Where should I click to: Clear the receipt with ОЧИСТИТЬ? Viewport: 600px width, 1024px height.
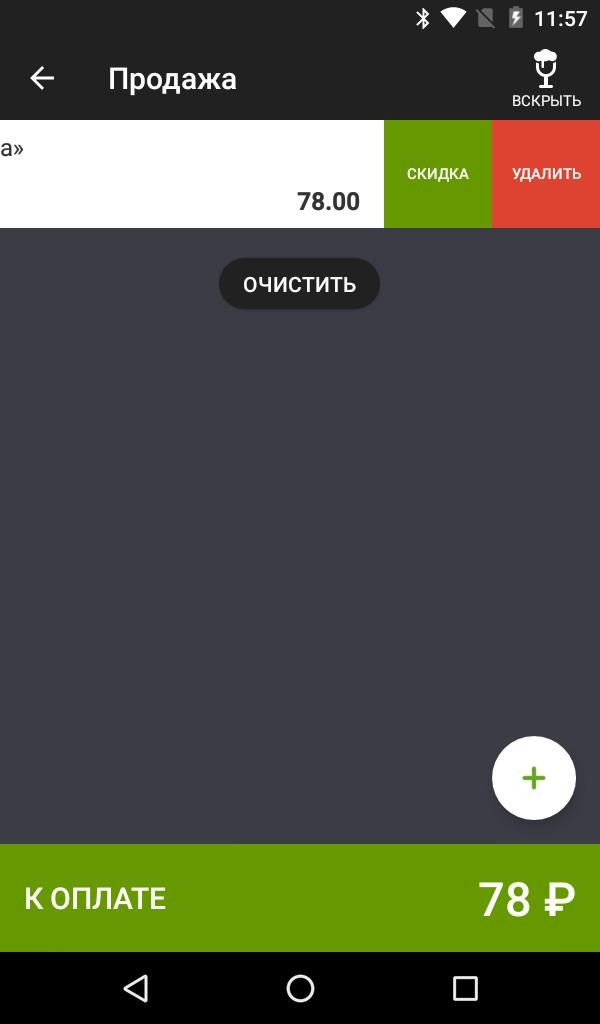click(299, 284)
